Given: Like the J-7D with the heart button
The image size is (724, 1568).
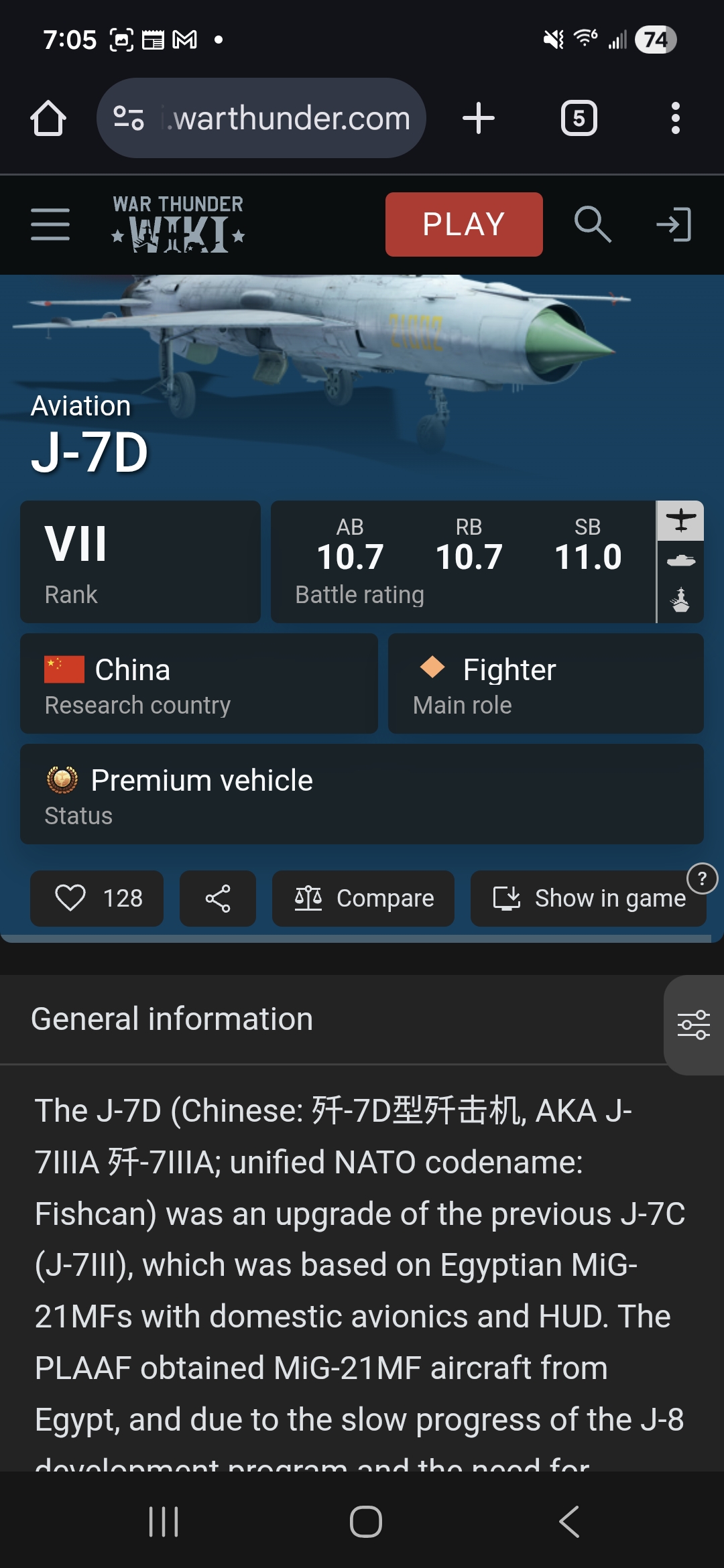Looking at the screenshot, I should 97,898.
